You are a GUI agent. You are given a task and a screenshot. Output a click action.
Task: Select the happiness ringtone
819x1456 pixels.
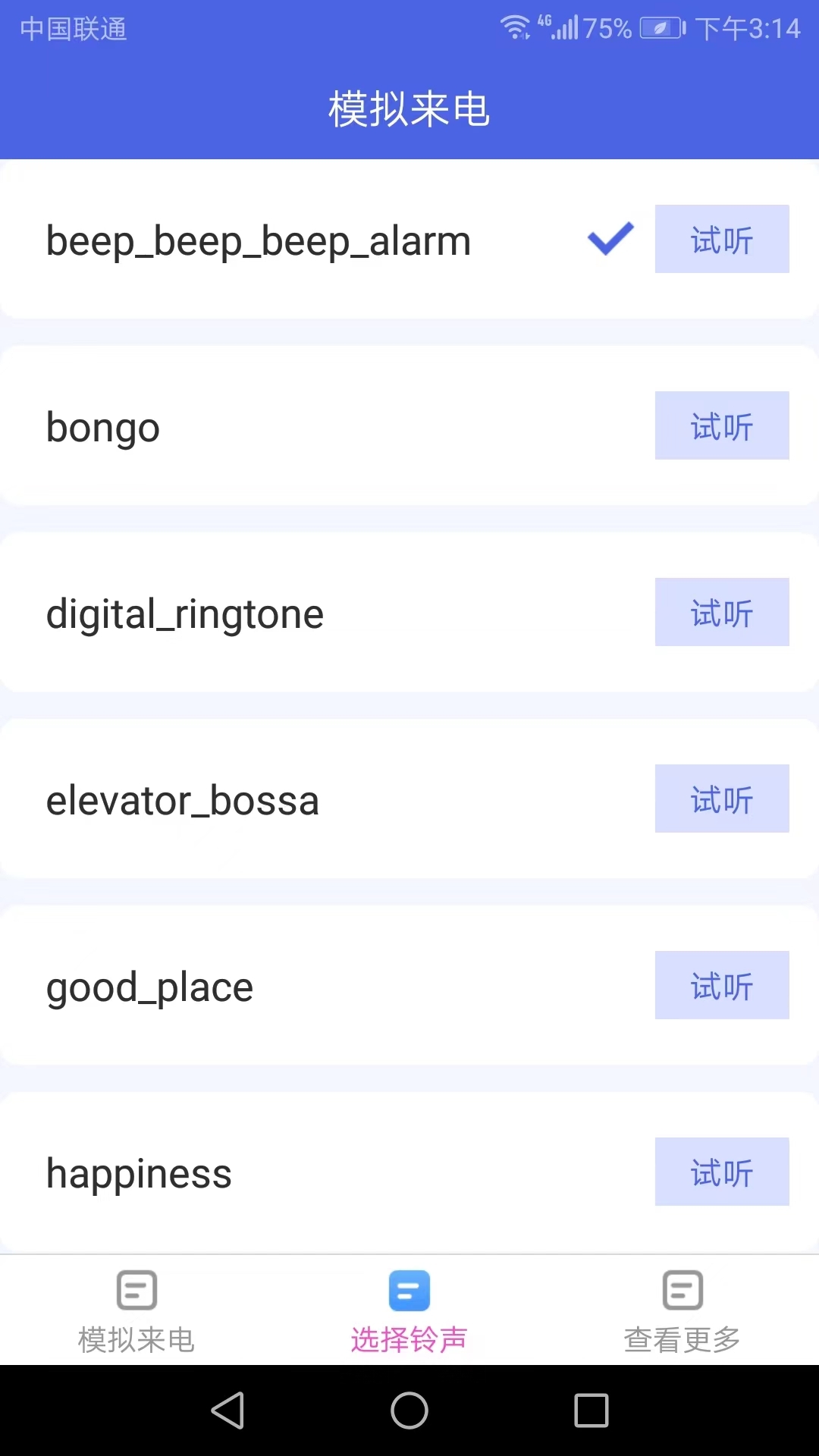303,1172
